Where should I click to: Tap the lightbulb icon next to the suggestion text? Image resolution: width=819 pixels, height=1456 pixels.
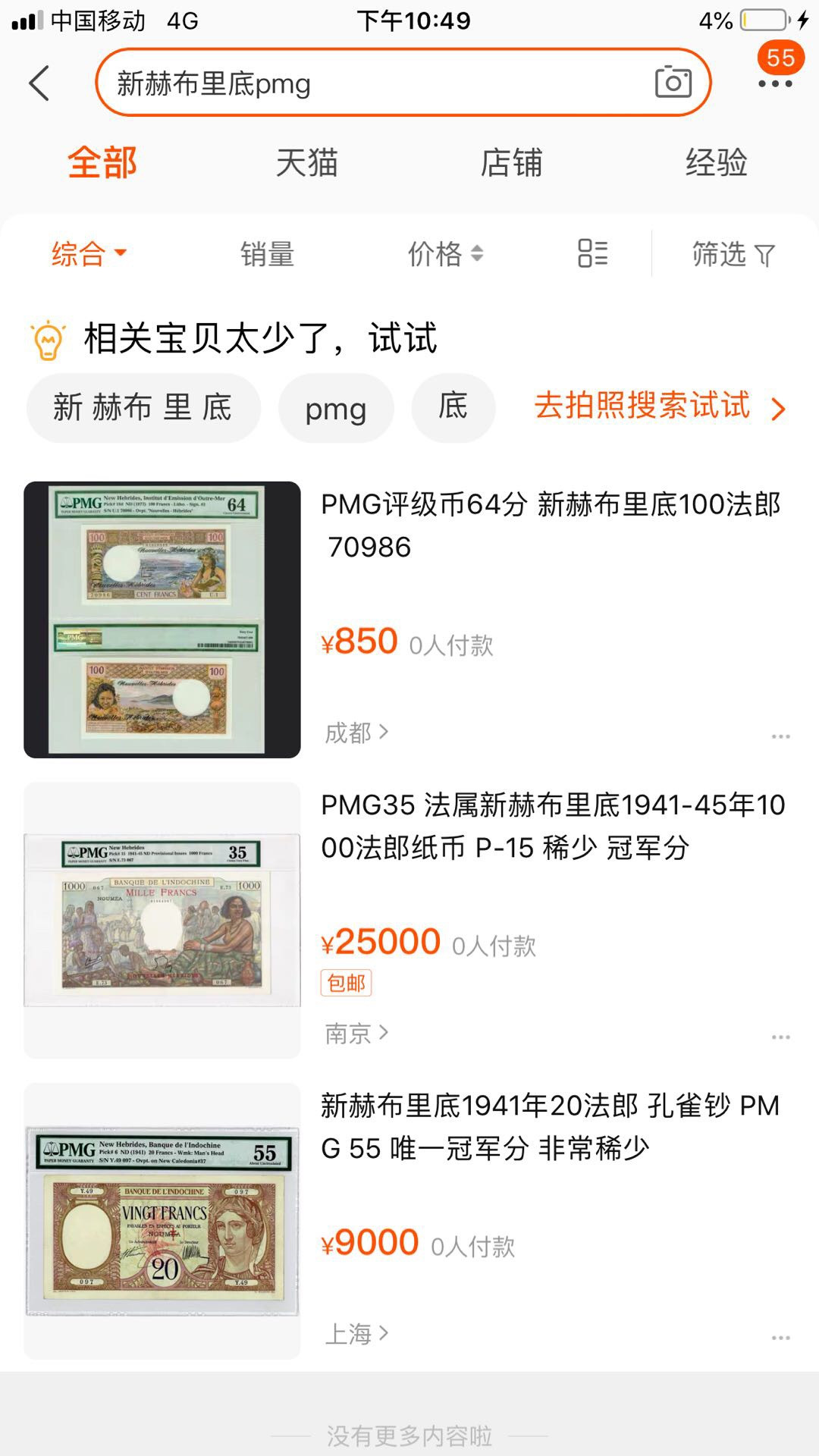(47, 340)
